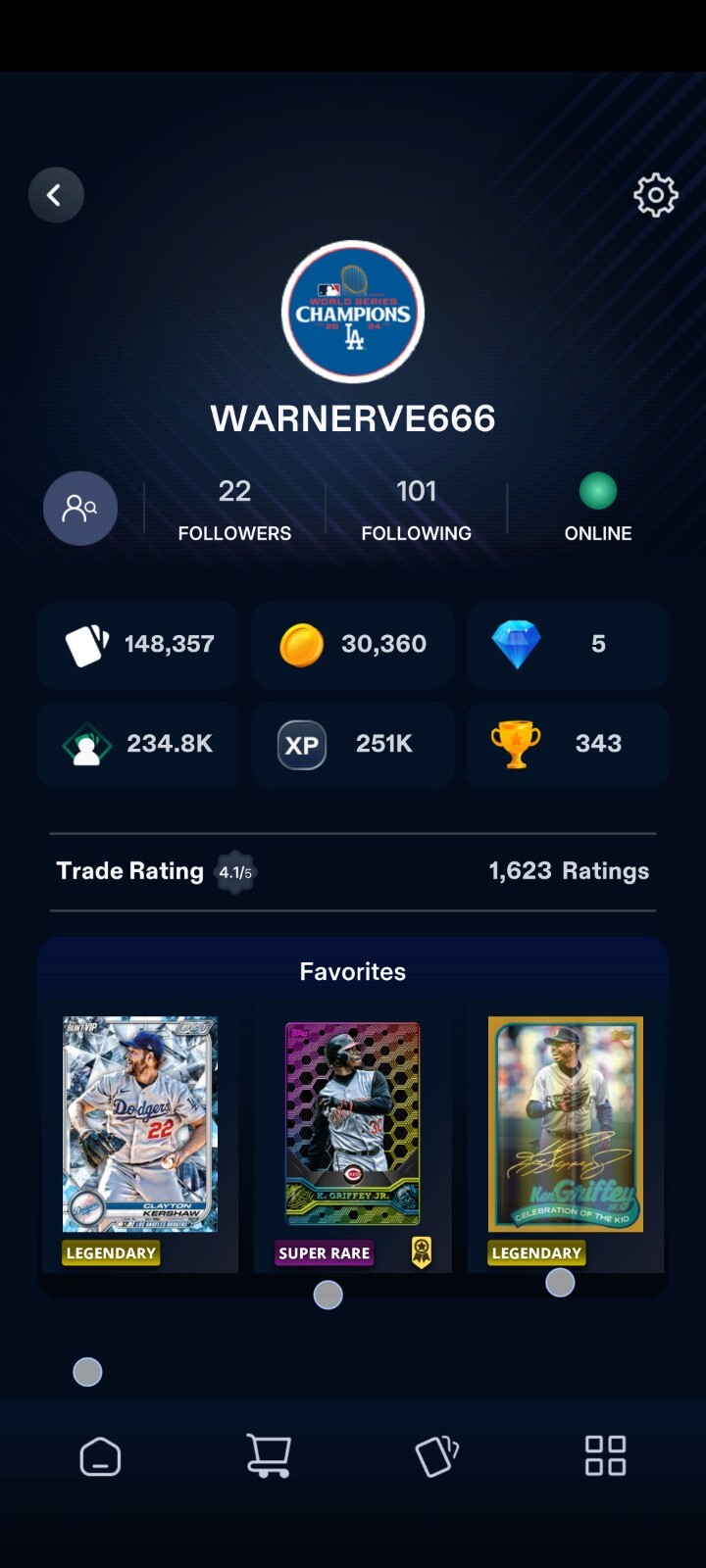
Task: Open the settings gear icon
Action: click(655, 195)
